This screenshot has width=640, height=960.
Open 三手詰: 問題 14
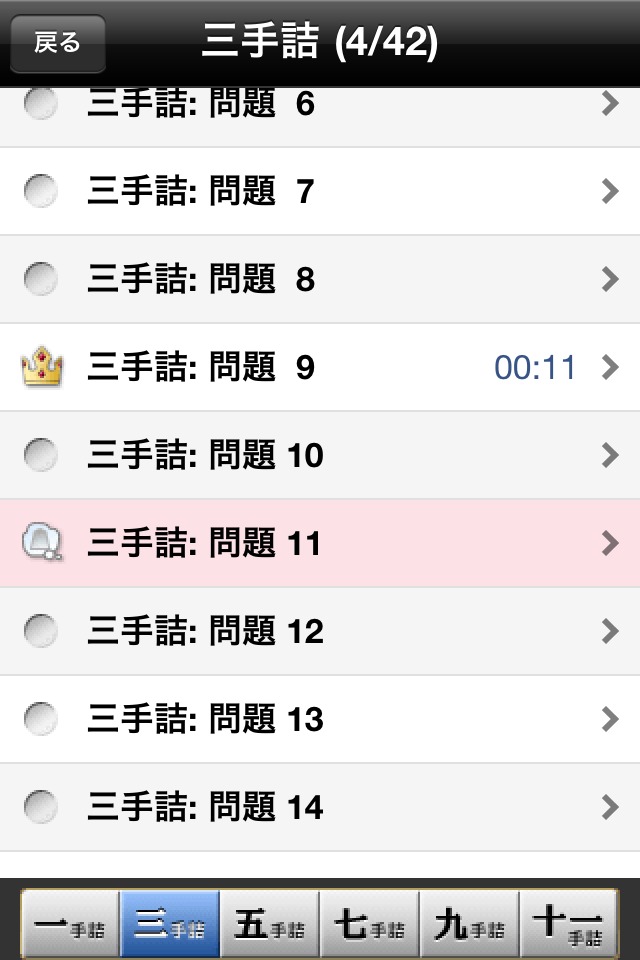point(320,807)
